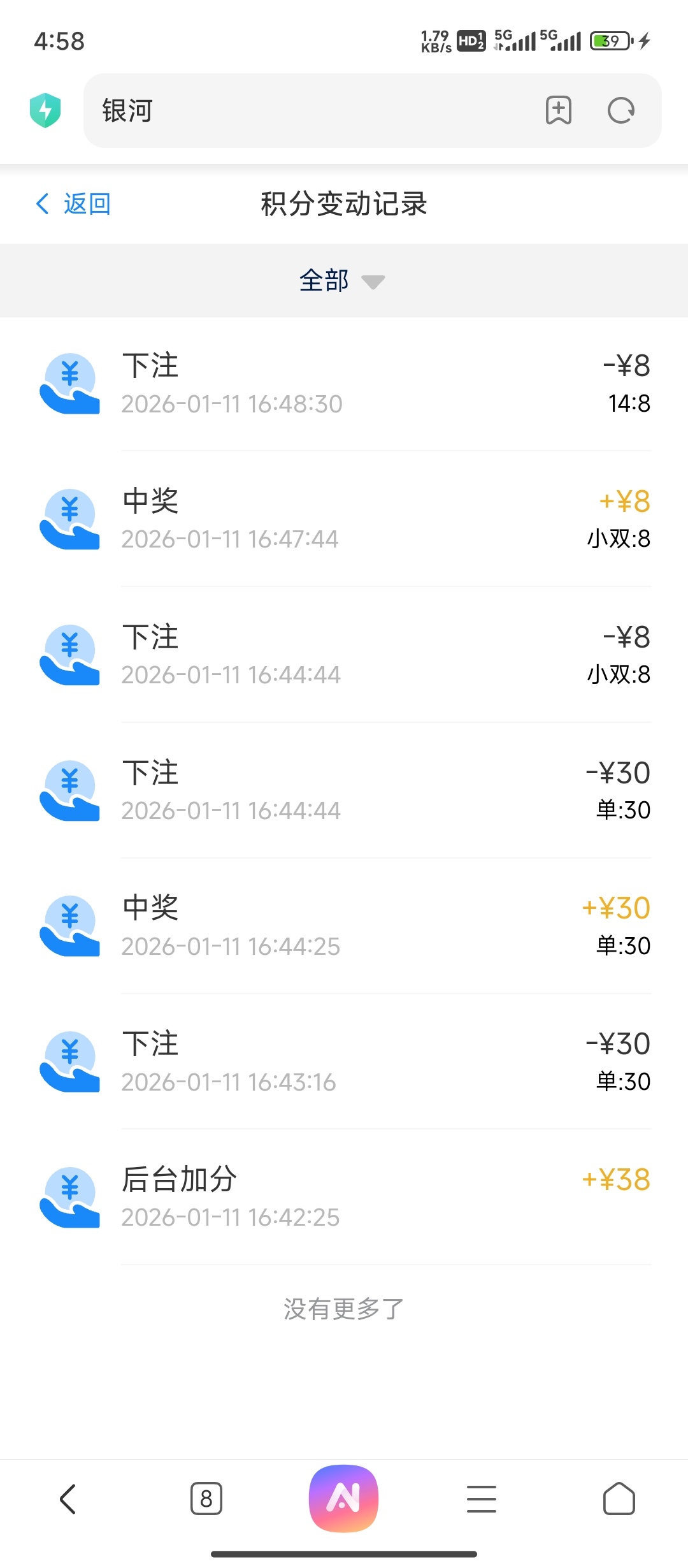The width and height of the screenshot is (688, 1568).
Task: Reload the current page
Action: pos(620,111)
